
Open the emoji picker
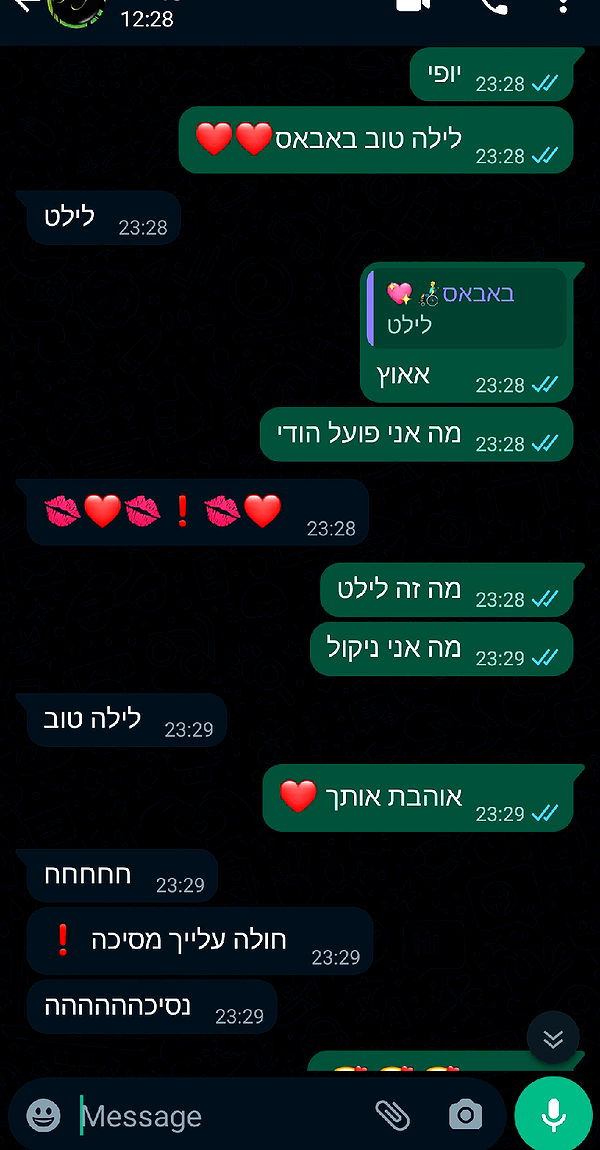[43, 1115]
